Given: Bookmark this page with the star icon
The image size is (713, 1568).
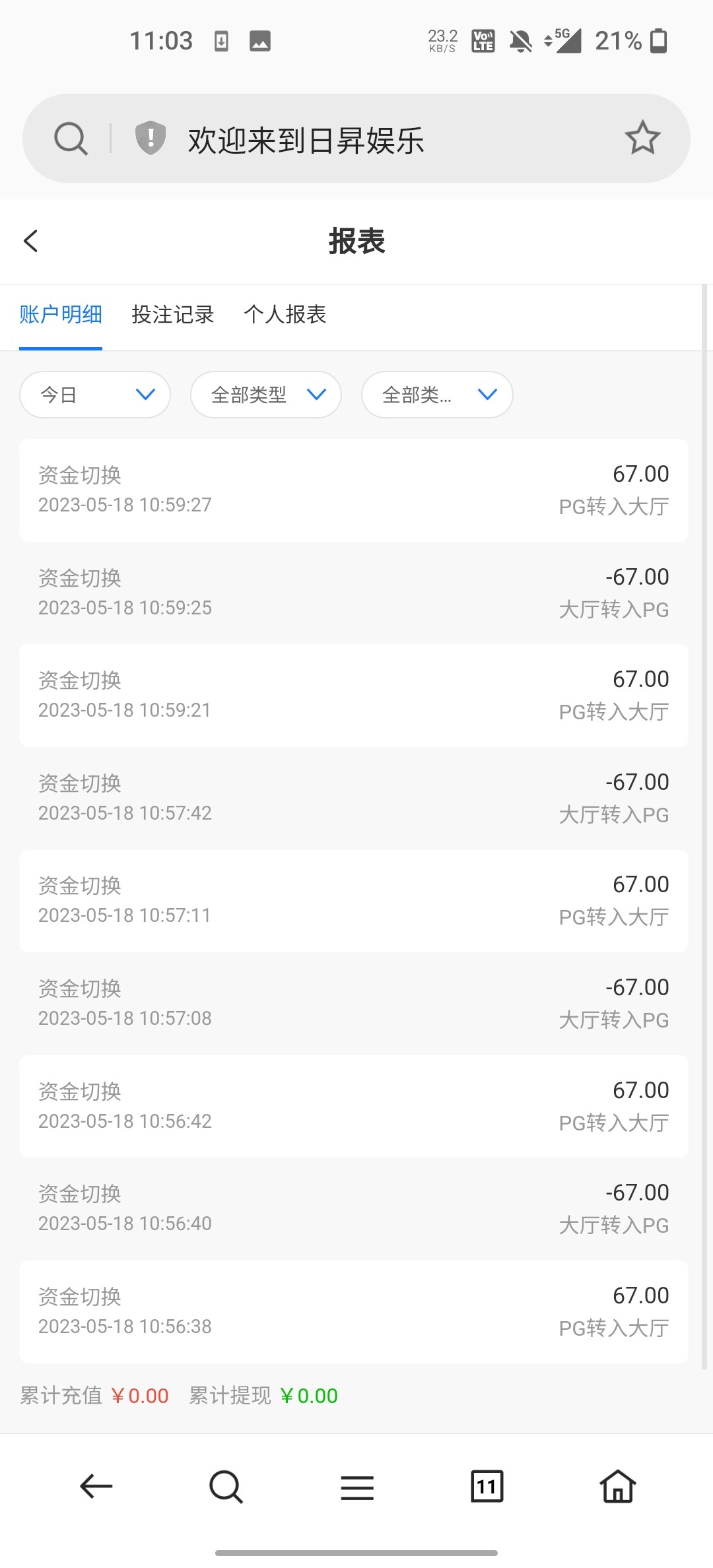Looking at the screenshot, I should click(x=642, y=138).
